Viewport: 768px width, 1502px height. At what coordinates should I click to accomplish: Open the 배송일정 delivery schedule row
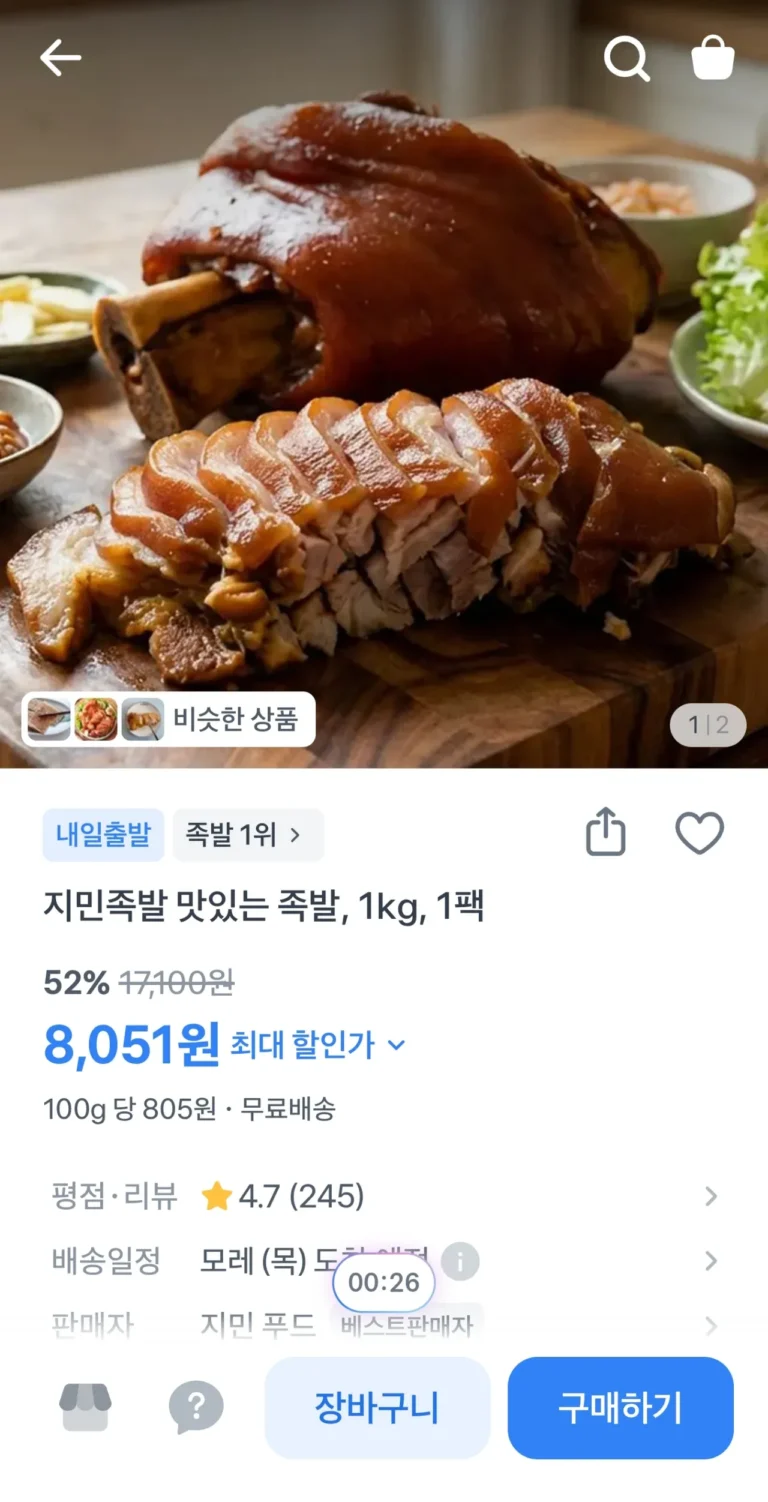point(384,1261)
